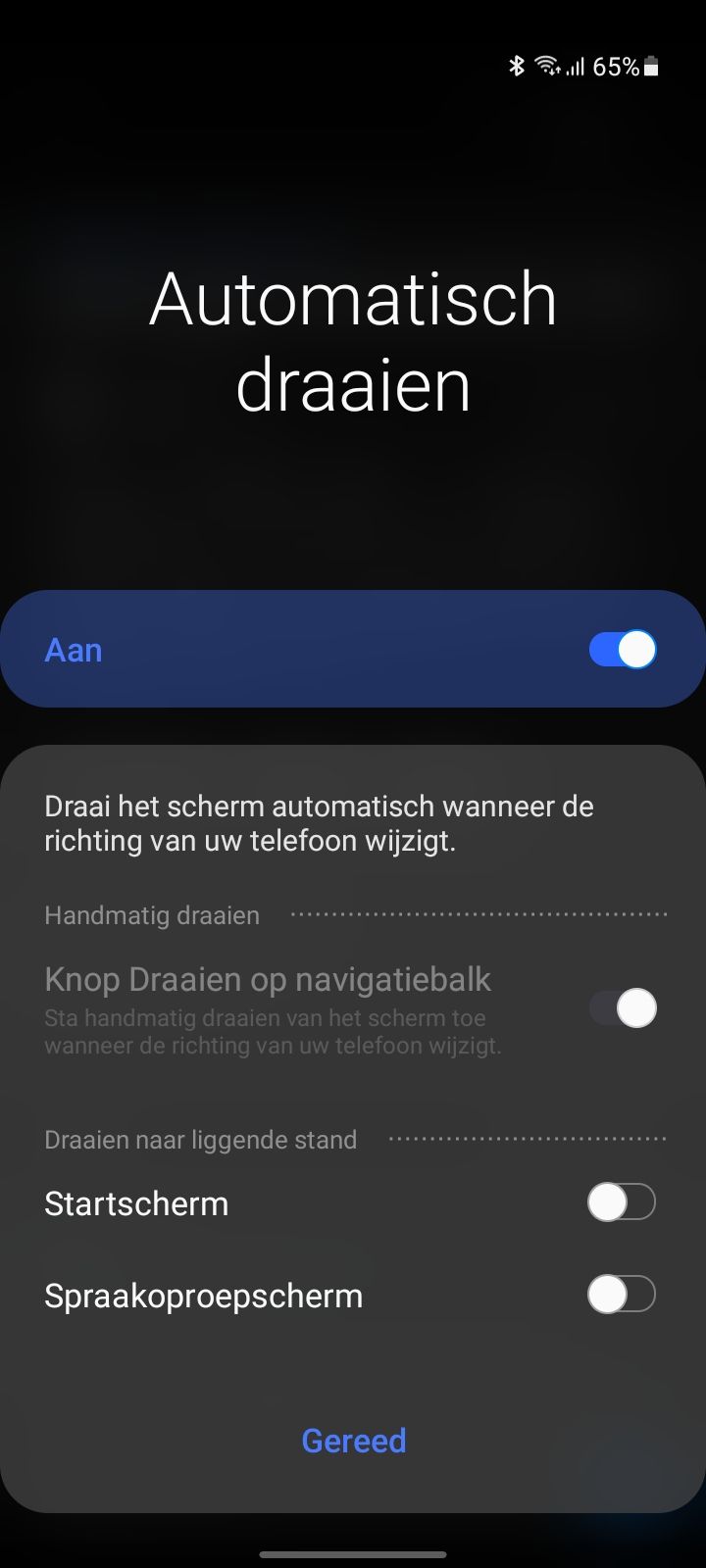Screen dimensions: 706x1568
Task: Turn off the Aan auto-rotate switch
Action: pos(622,649)
